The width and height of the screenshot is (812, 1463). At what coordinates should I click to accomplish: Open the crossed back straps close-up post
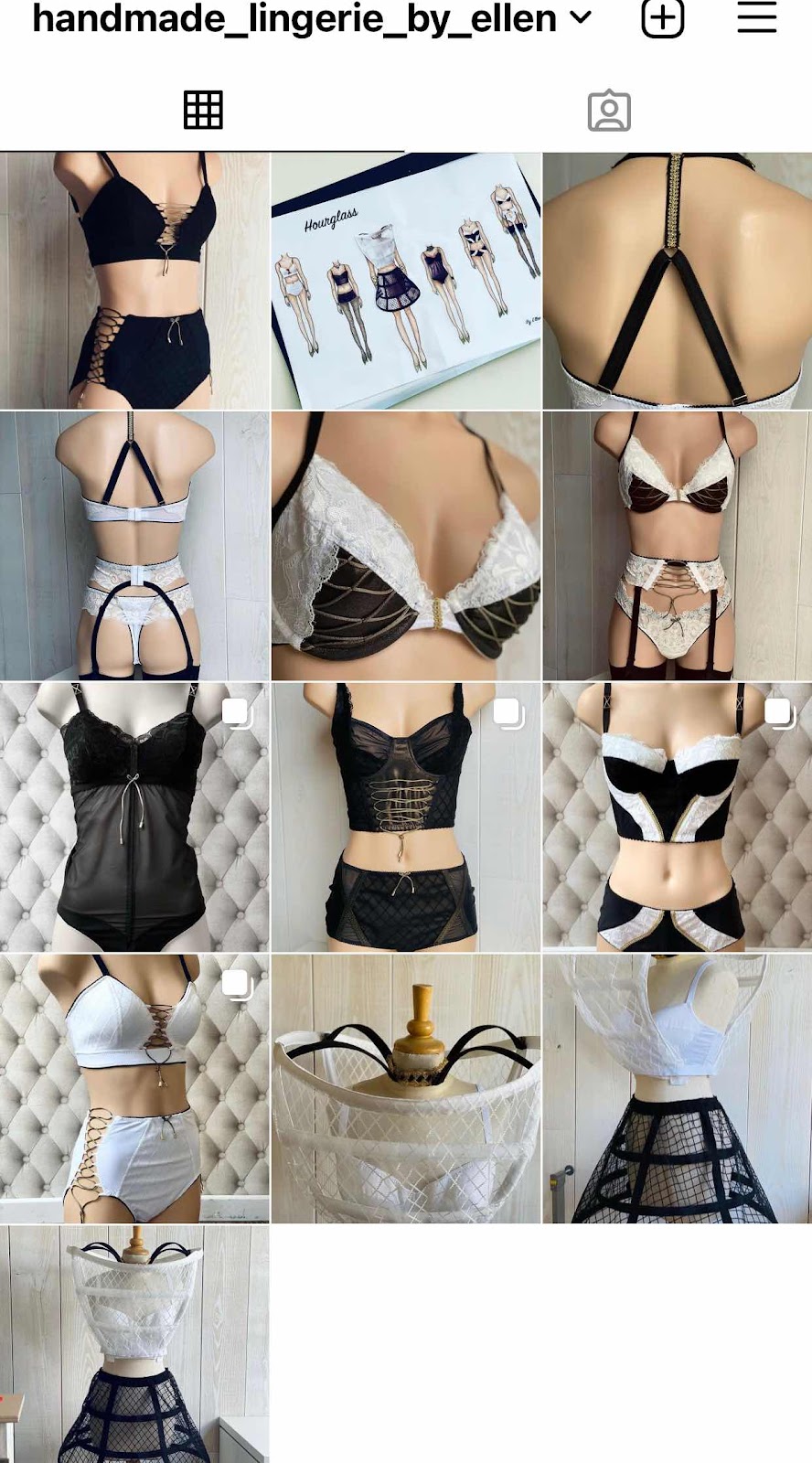677,281
